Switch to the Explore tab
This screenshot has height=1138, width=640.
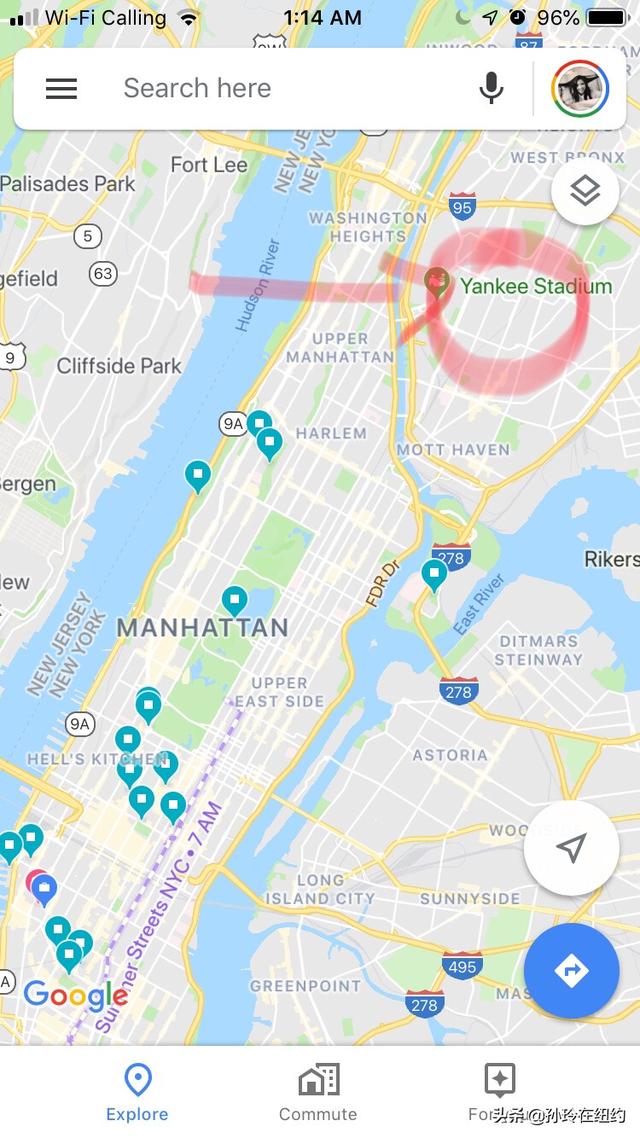pos(137,1092)
